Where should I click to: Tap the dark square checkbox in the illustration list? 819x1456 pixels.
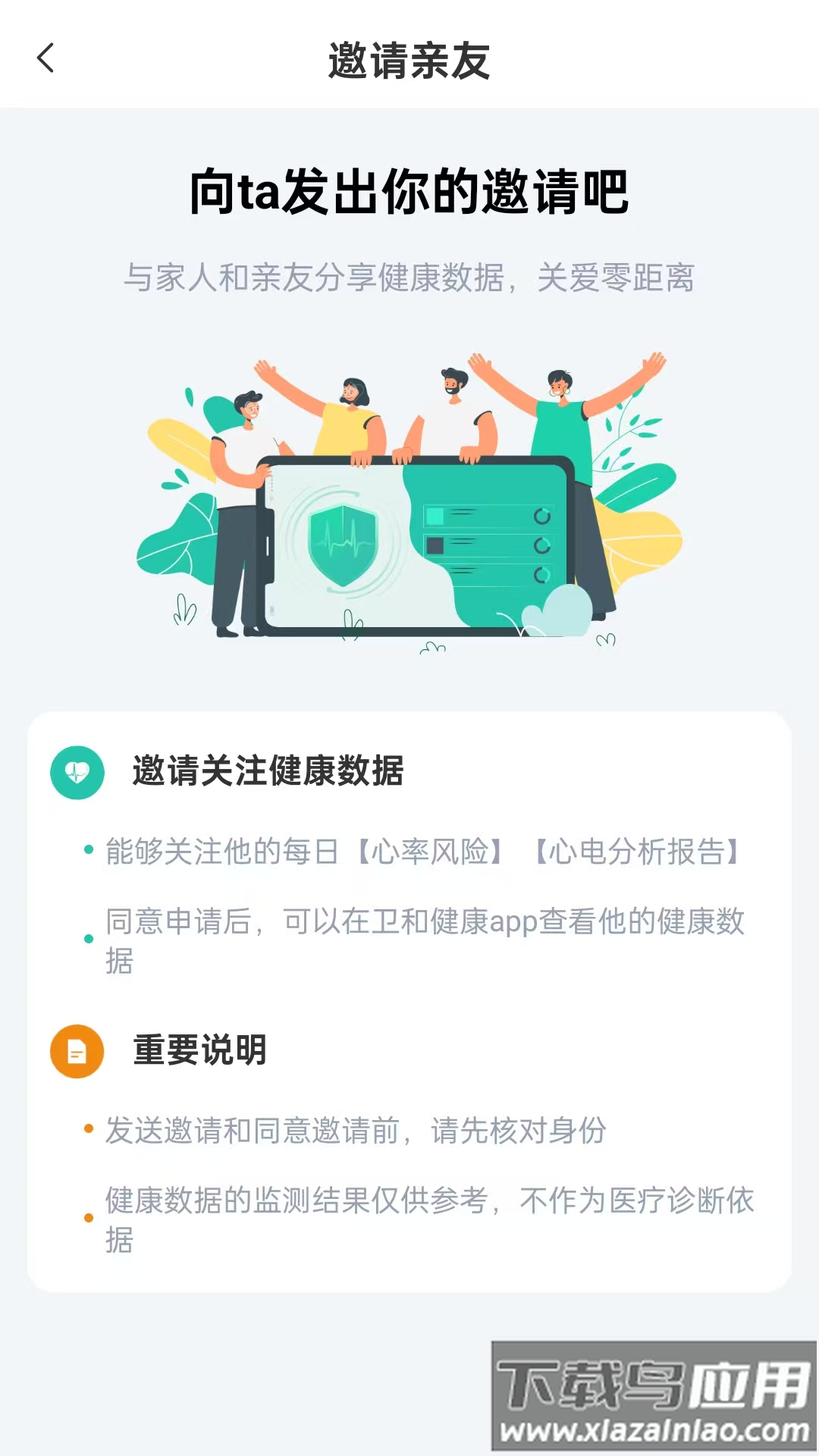[x=436, y=543]
